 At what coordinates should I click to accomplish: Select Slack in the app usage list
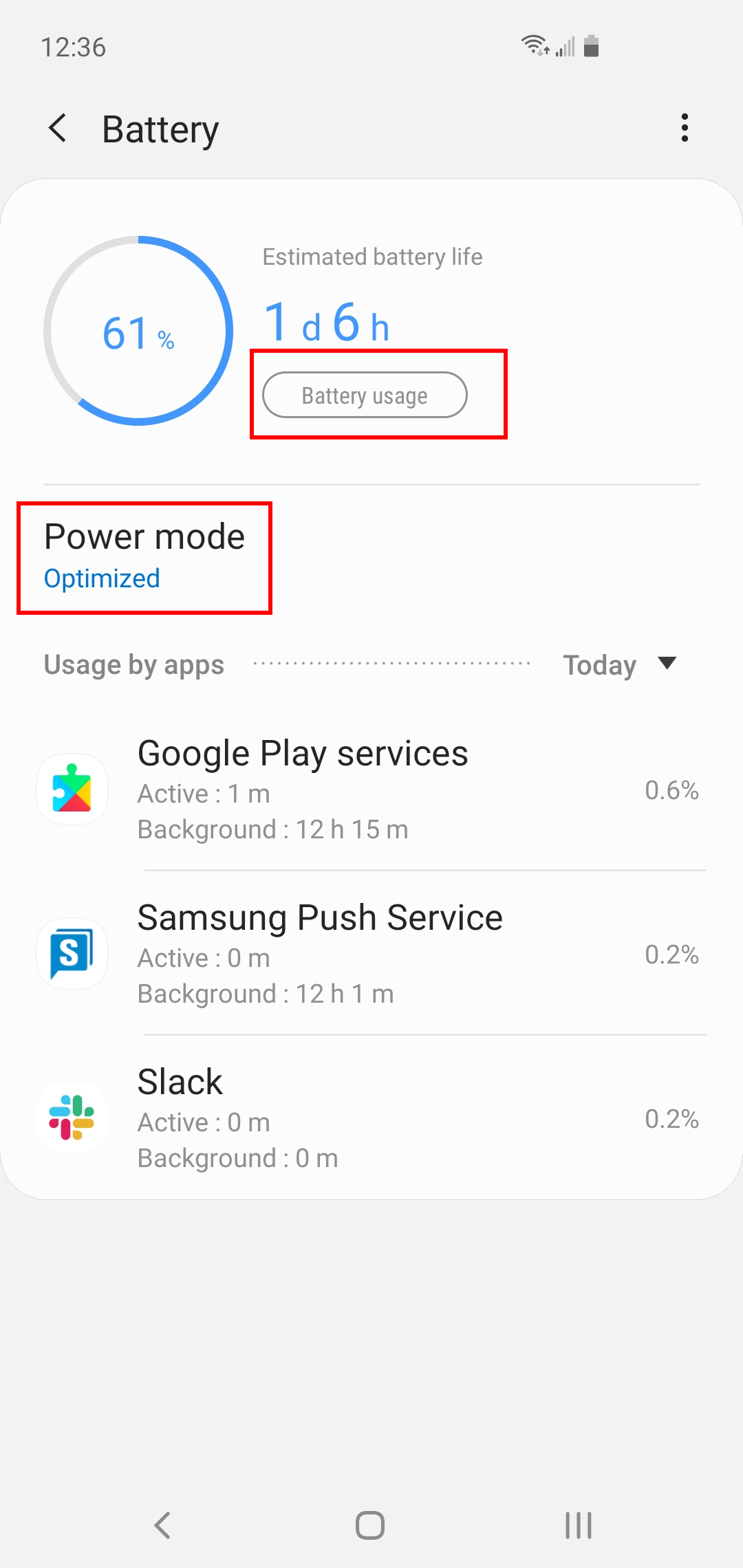pos(371,1118)
